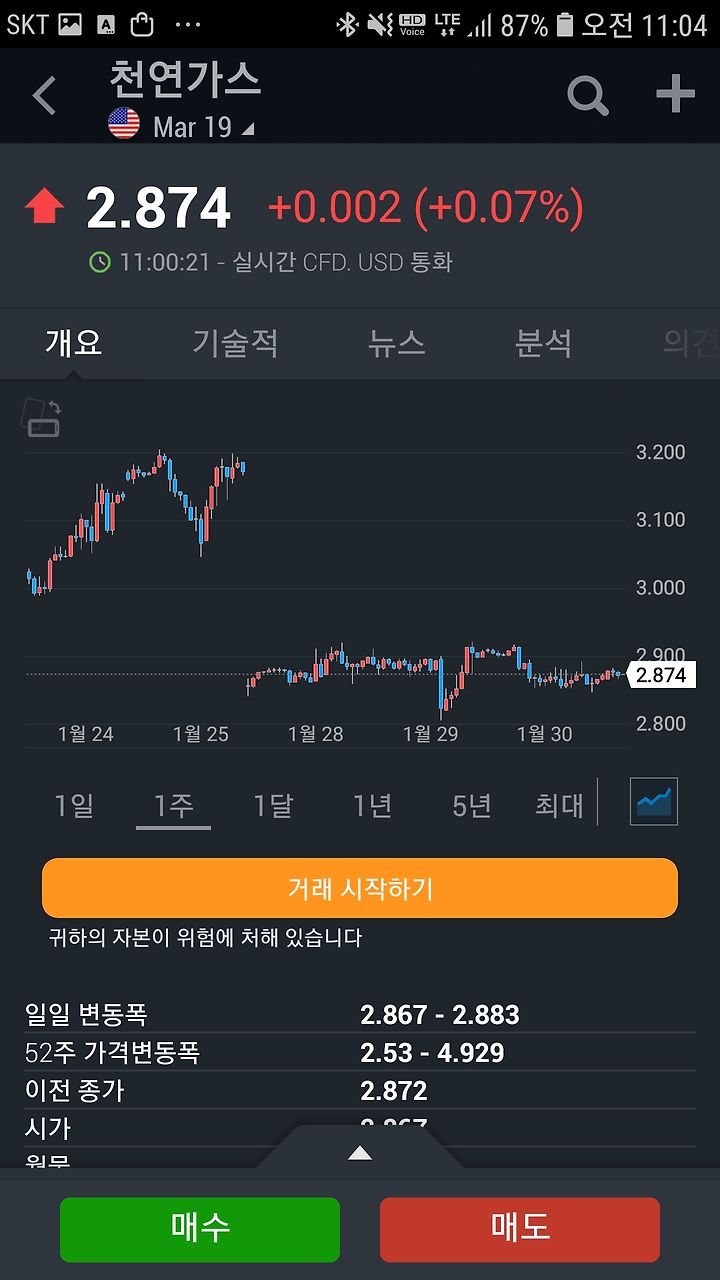Image resolution: width=720 pixels, height=1280 pixels.
Task: Select the 최대 chart range
Action: coord(559,805)
